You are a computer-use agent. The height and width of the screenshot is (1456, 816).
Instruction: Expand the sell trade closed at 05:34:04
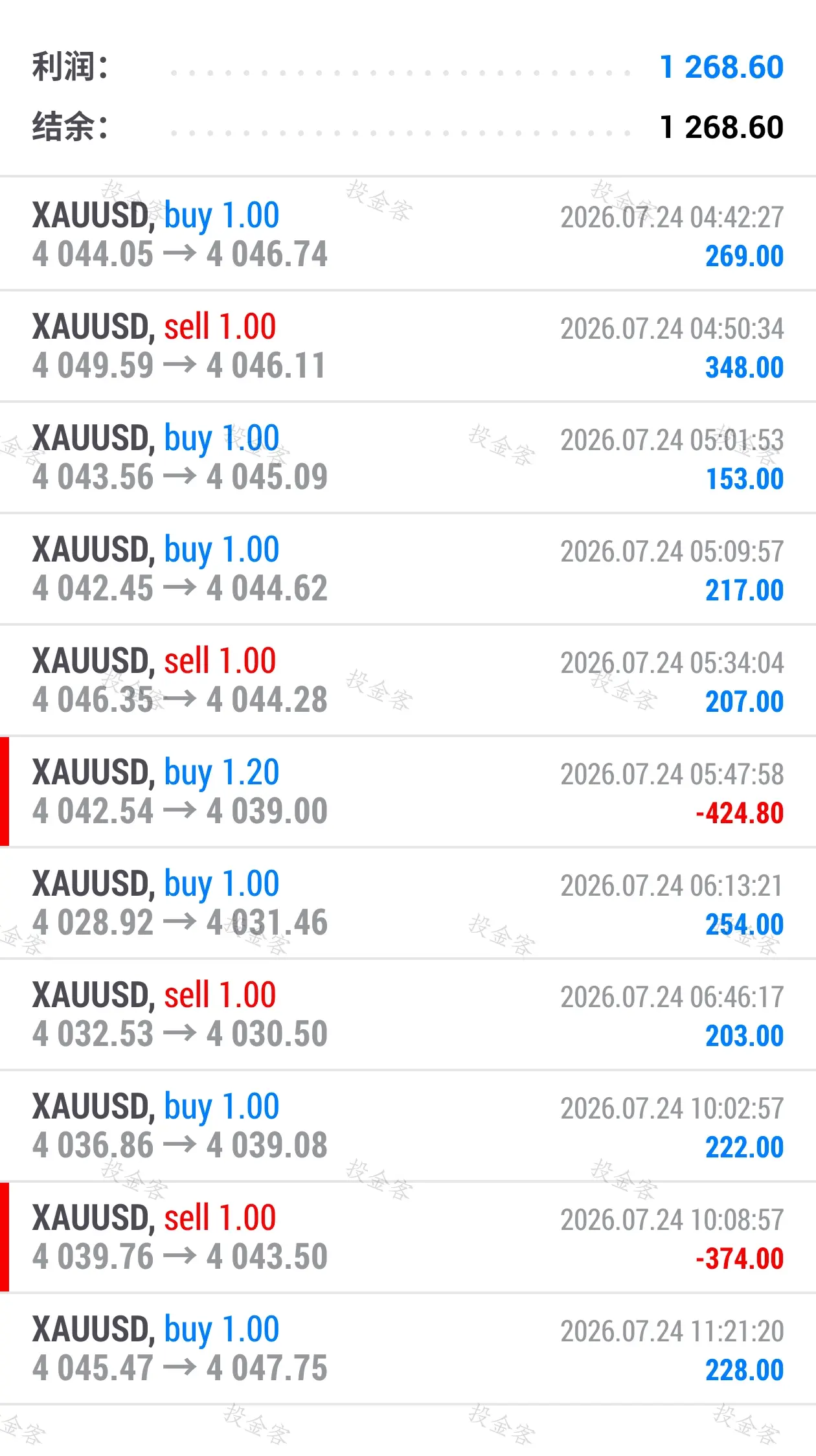point(408,680)
